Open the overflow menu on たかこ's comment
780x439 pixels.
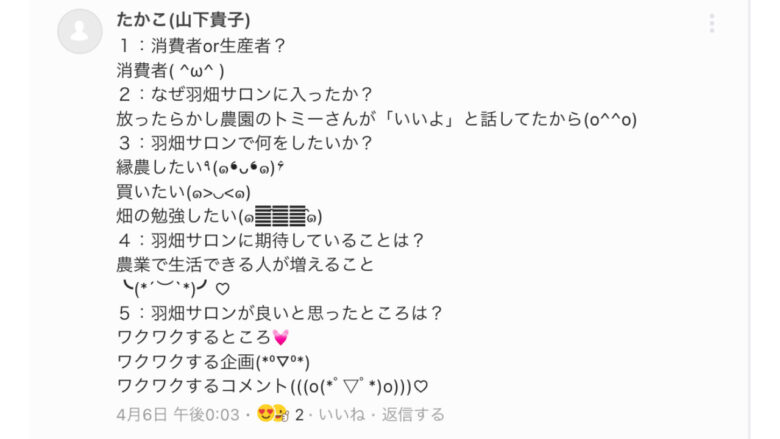712,24
